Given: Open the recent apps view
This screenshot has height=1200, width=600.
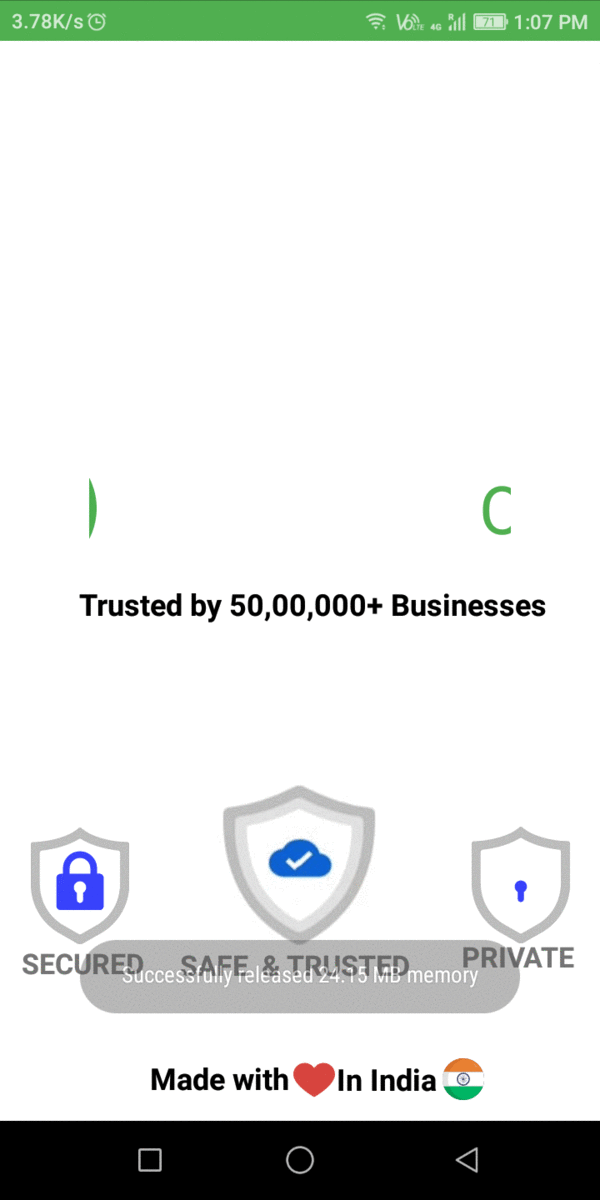Looking at the screenshot, I should pyautogui.click(x=150, y=1159).
